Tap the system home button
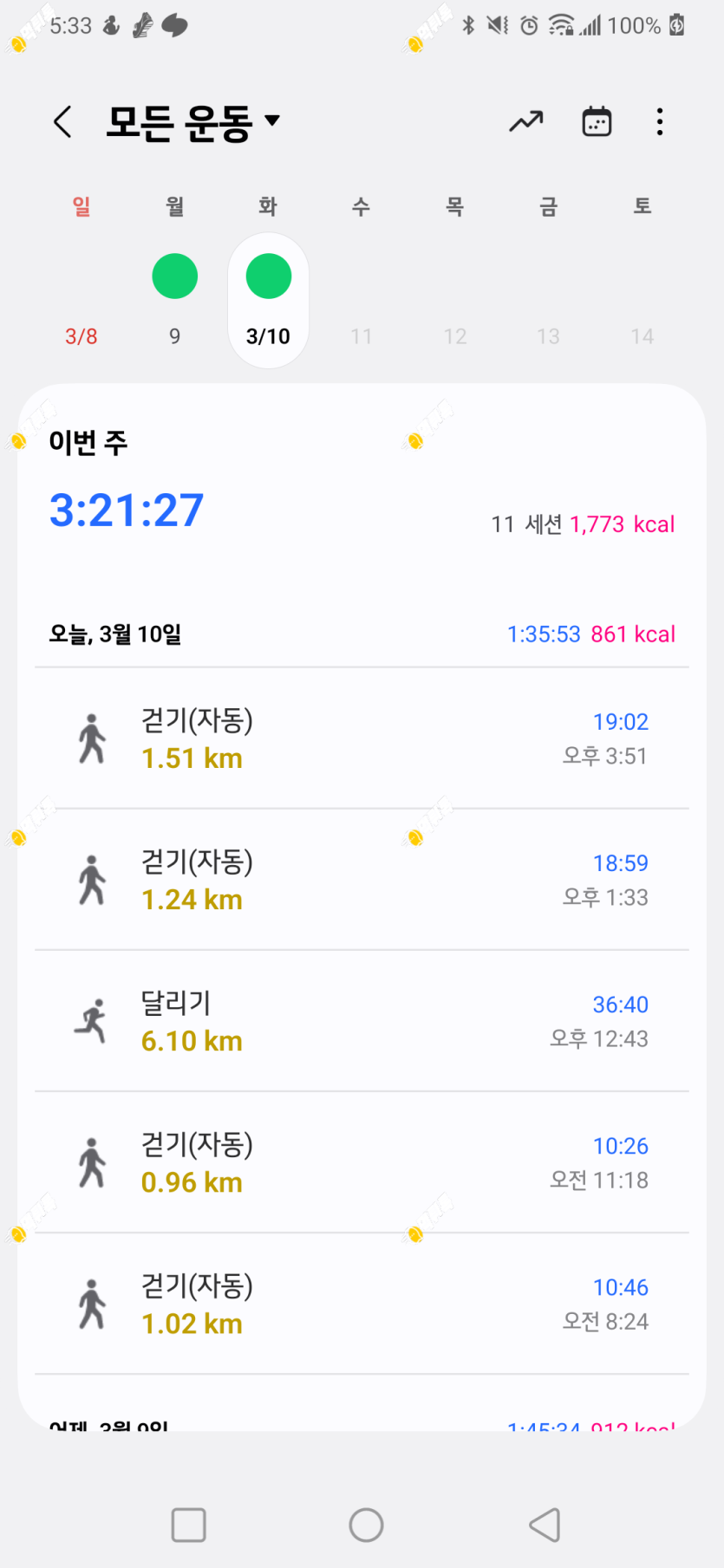Image resolution: width=724 pixels, height=1568 pixels. pos(366,1525)
